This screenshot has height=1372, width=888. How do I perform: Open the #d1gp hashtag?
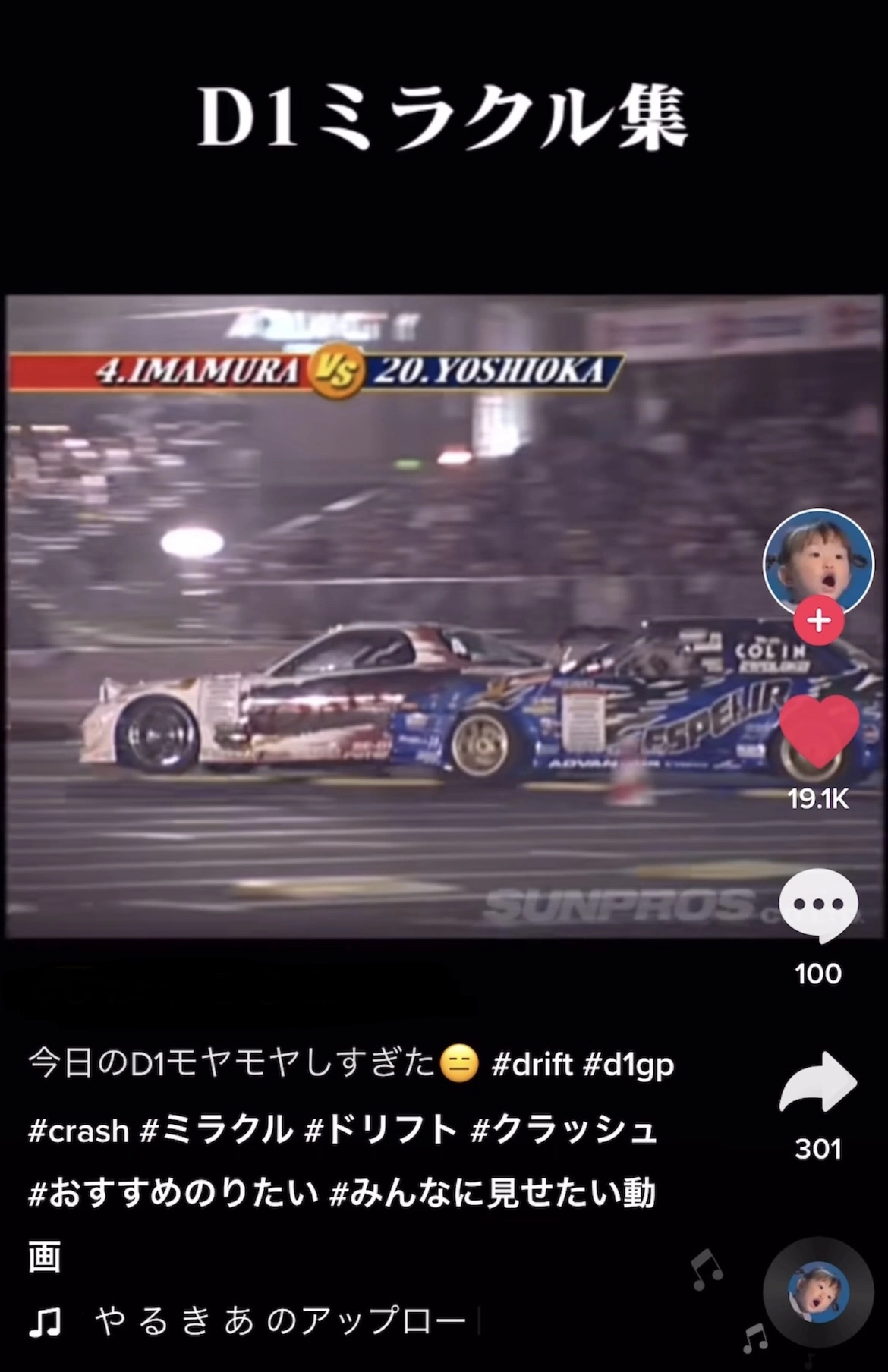tap(628, 1064)
